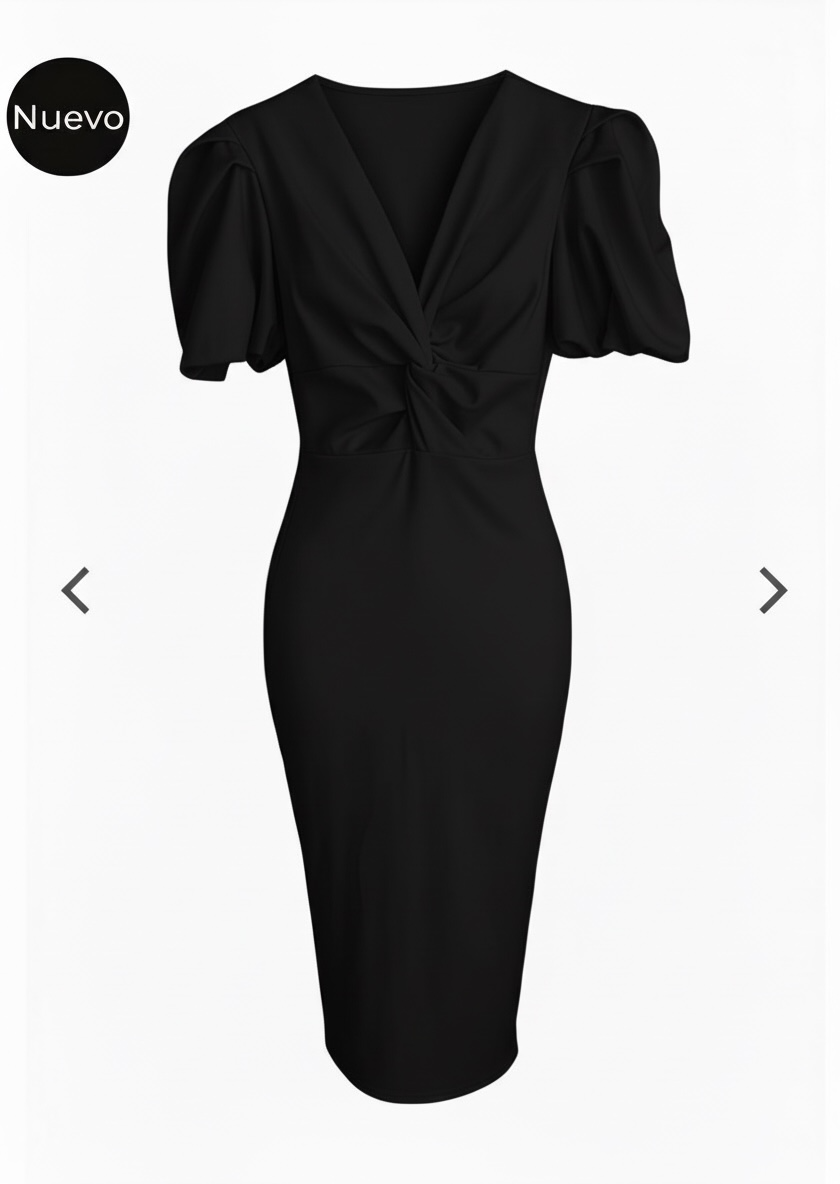Show the next product image
The height and width of the screenshot is (1184, 840).
(772, 590)
